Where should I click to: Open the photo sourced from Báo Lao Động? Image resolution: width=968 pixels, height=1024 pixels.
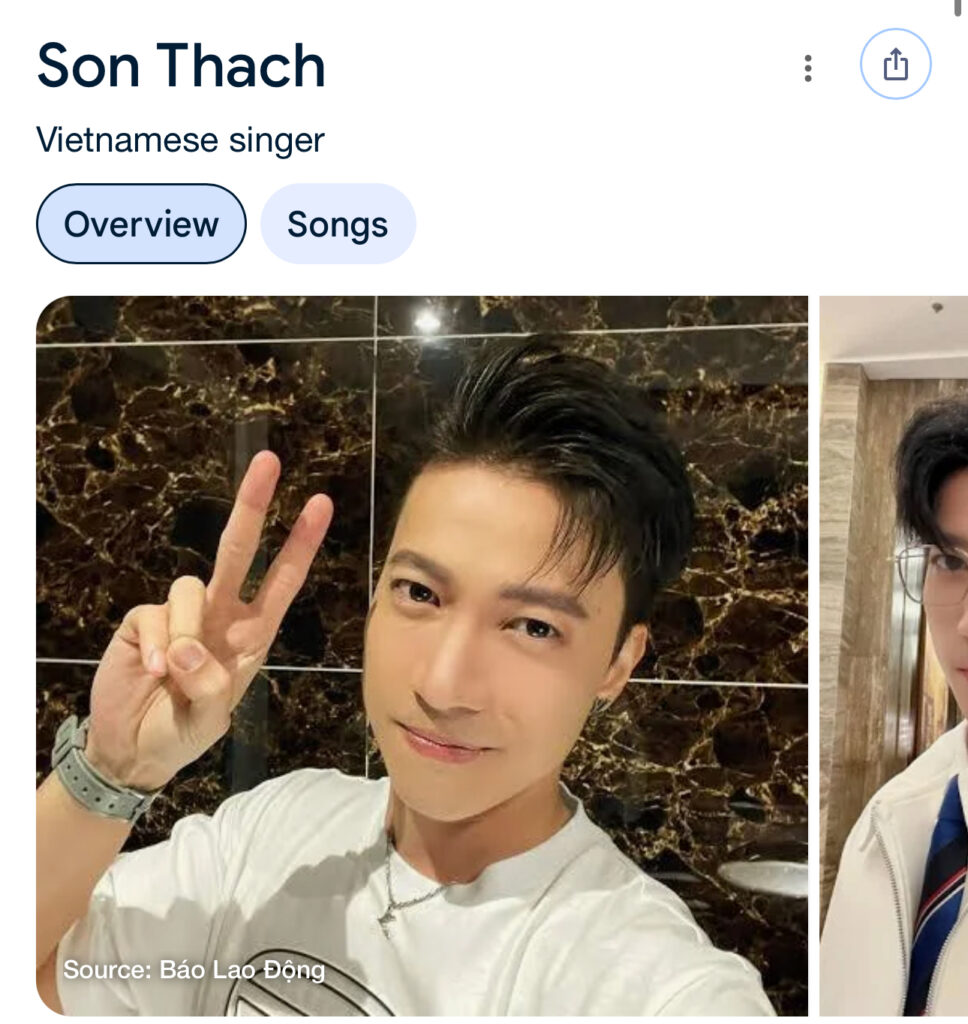pos(421,655)
